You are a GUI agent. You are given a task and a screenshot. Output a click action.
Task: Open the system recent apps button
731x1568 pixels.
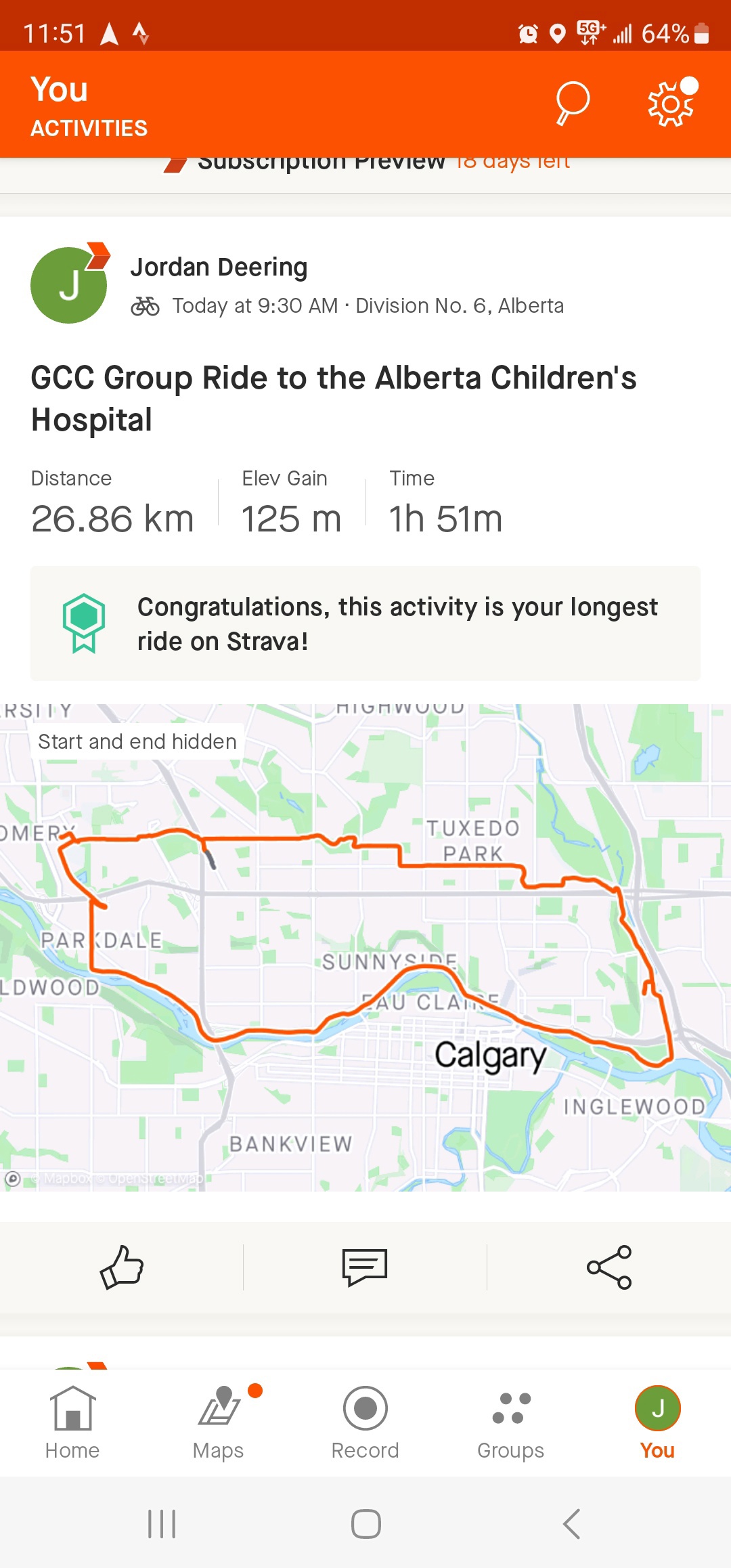coord(162,1524)
